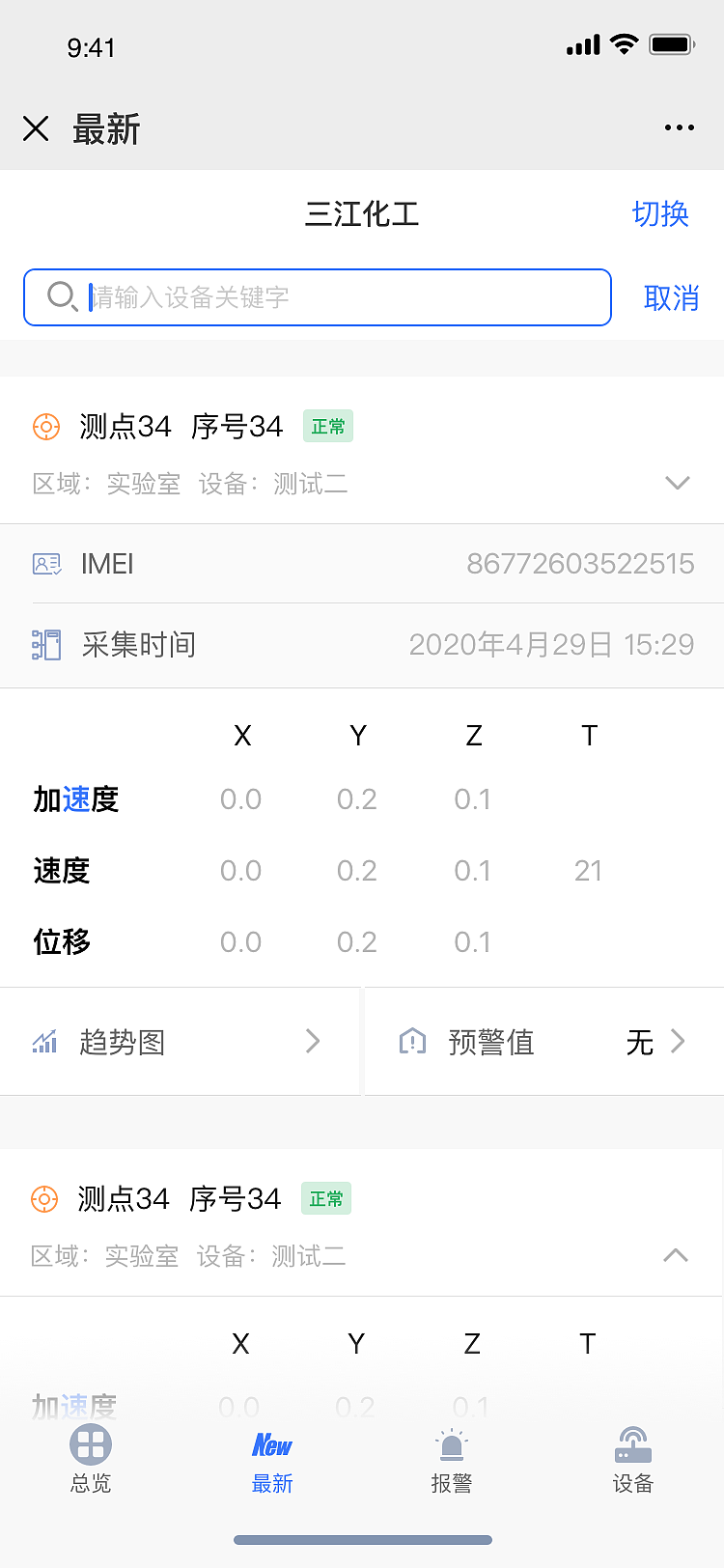Image resolution: width=724 pixels, height=1568 pixels.
Task: Click the target icon beside 测点34
Action: pyautogui.click(x=45, y=427)
